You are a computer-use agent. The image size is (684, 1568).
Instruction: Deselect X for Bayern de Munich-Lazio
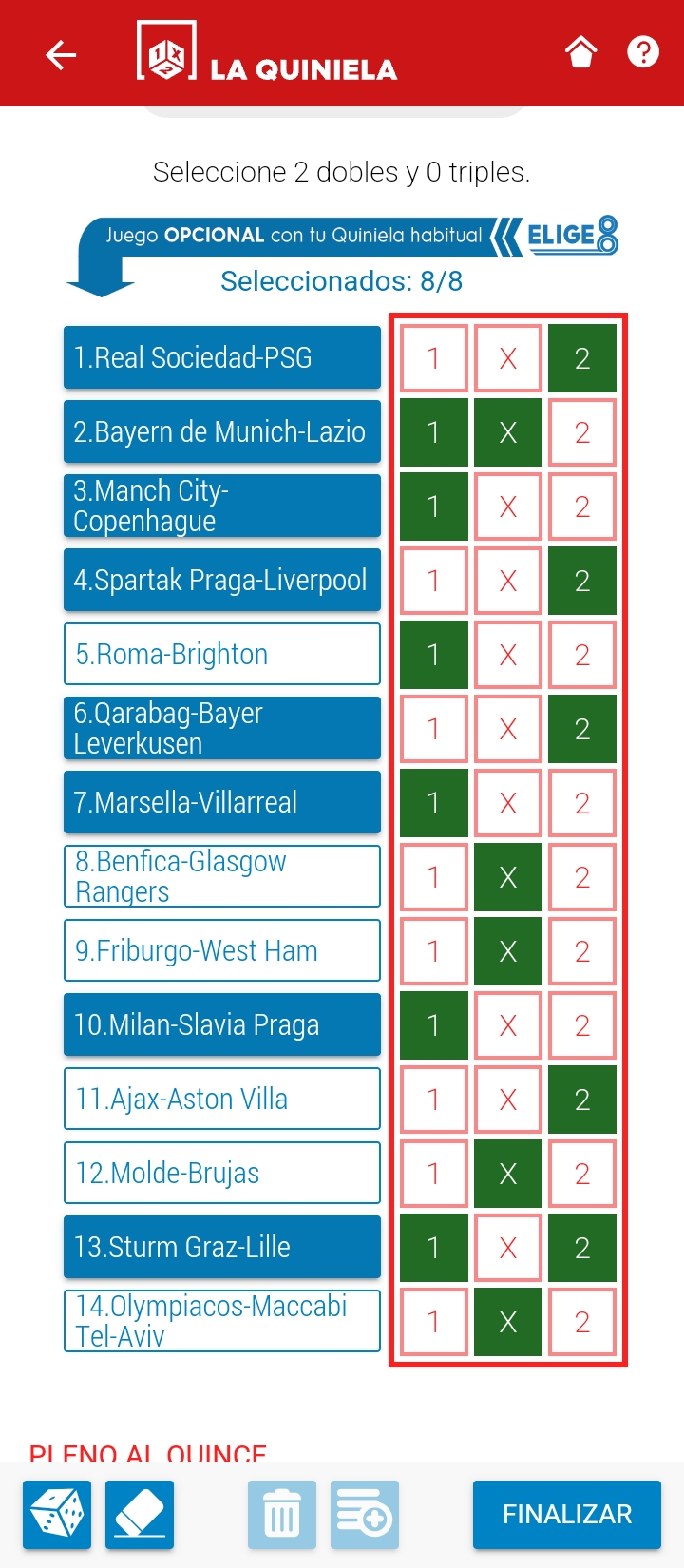pyautogui.click(x=508, y=432)
